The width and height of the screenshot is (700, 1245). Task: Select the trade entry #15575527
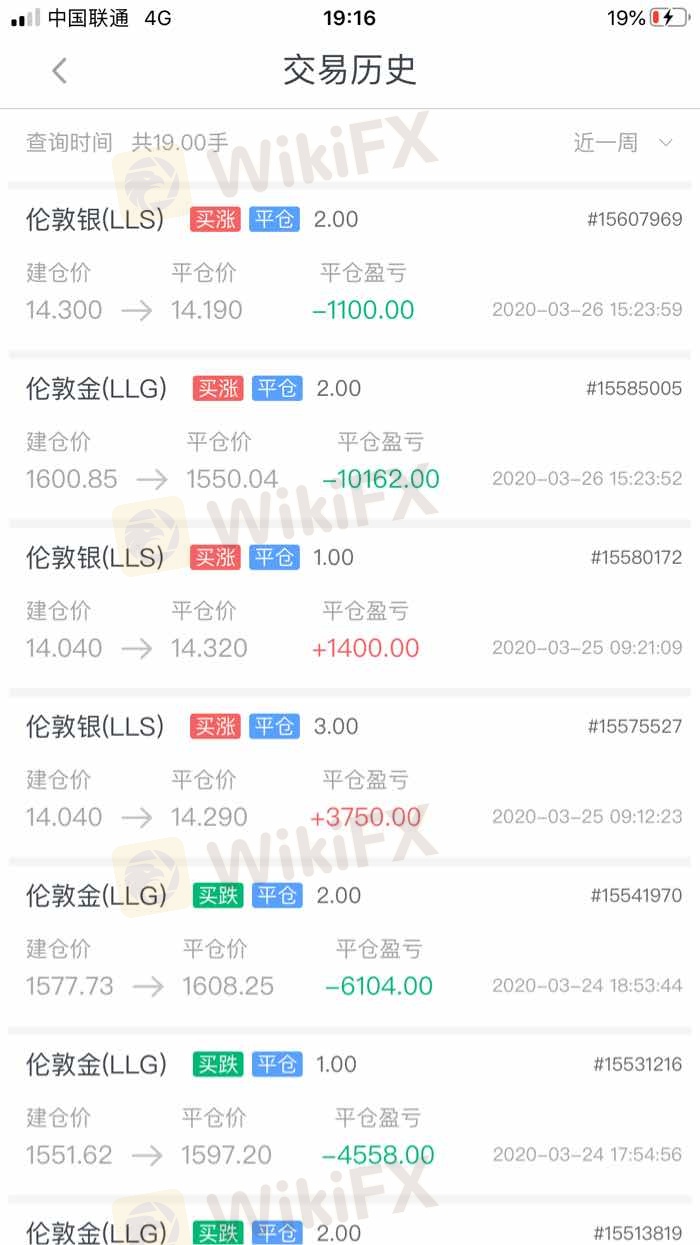350,775
